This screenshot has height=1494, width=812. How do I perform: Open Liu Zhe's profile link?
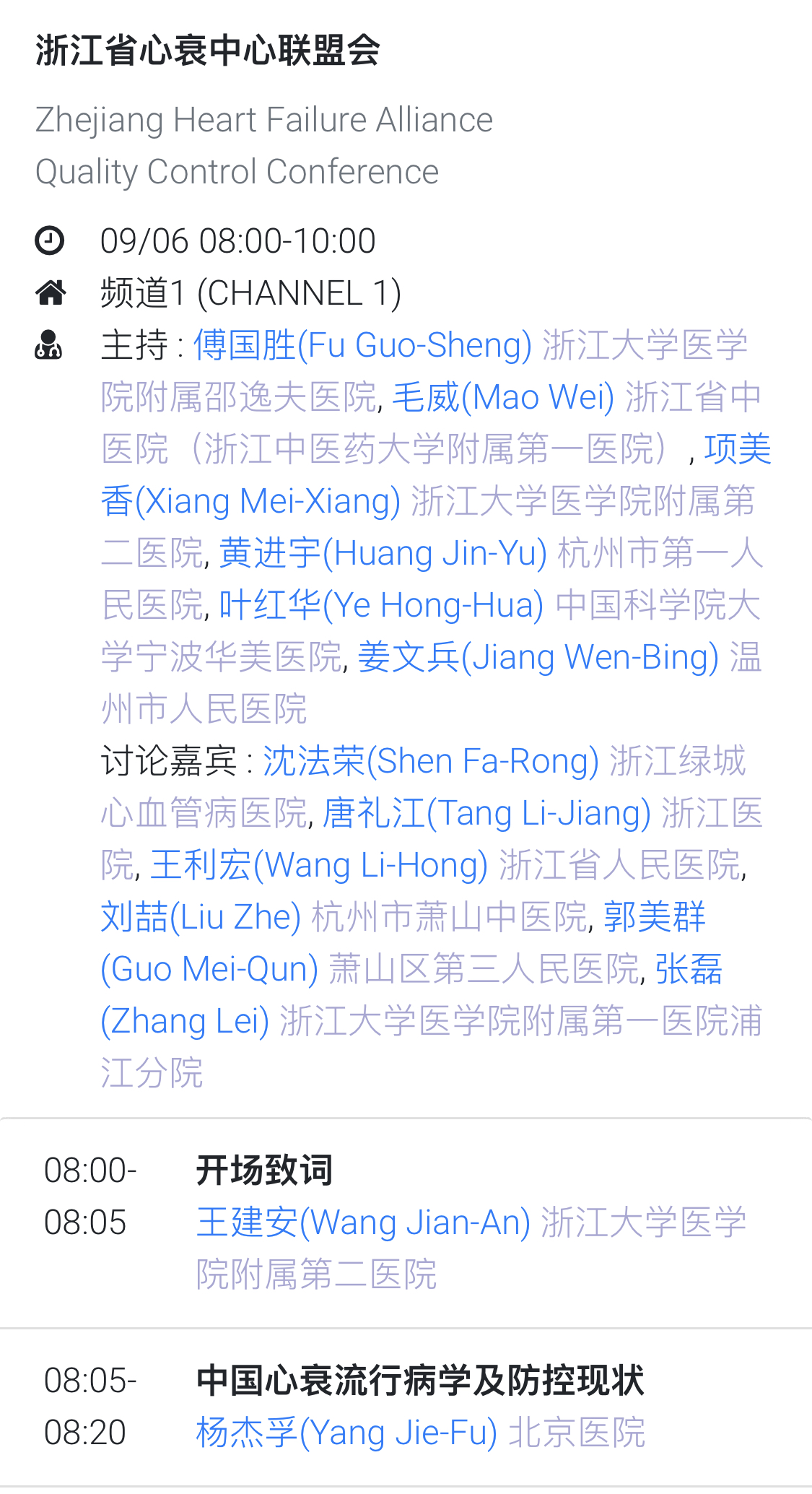point(201,917)
